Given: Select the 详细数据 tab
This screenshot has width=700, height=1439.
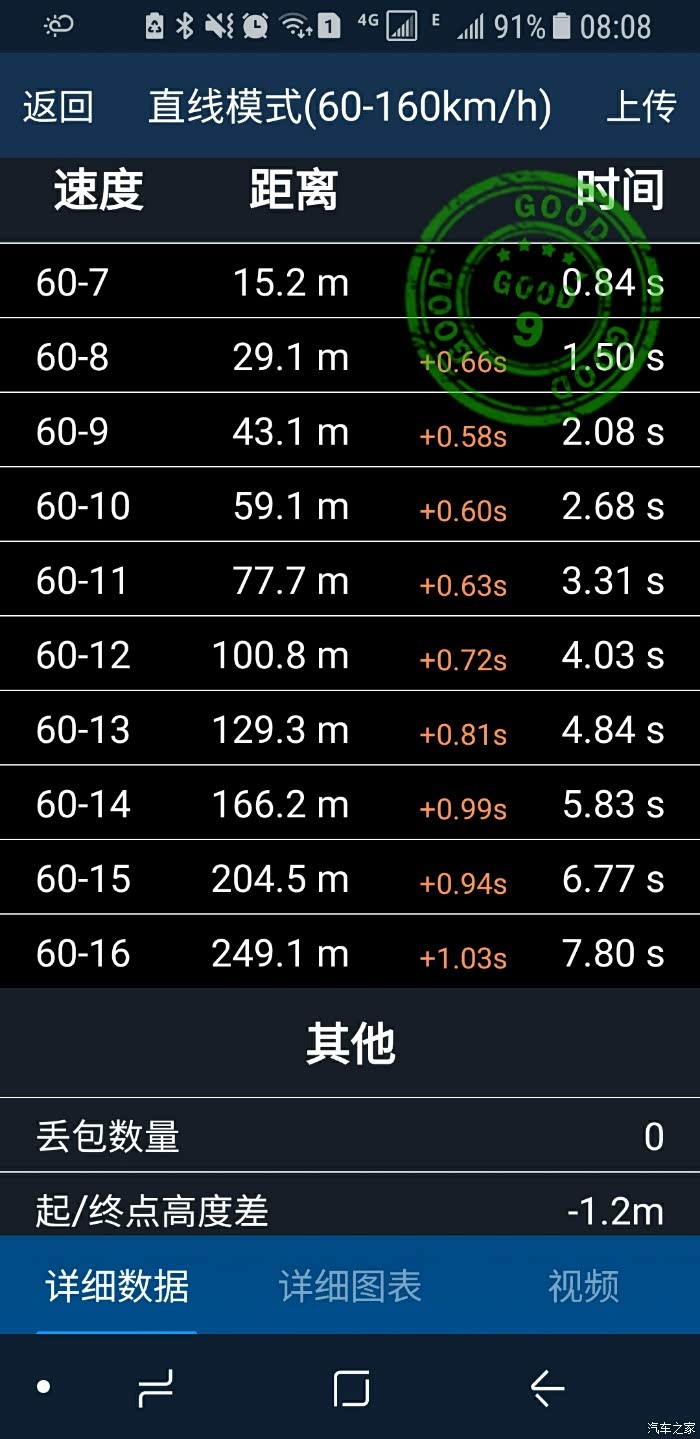Looking at the screenshot, I should tap(117, 1286).
